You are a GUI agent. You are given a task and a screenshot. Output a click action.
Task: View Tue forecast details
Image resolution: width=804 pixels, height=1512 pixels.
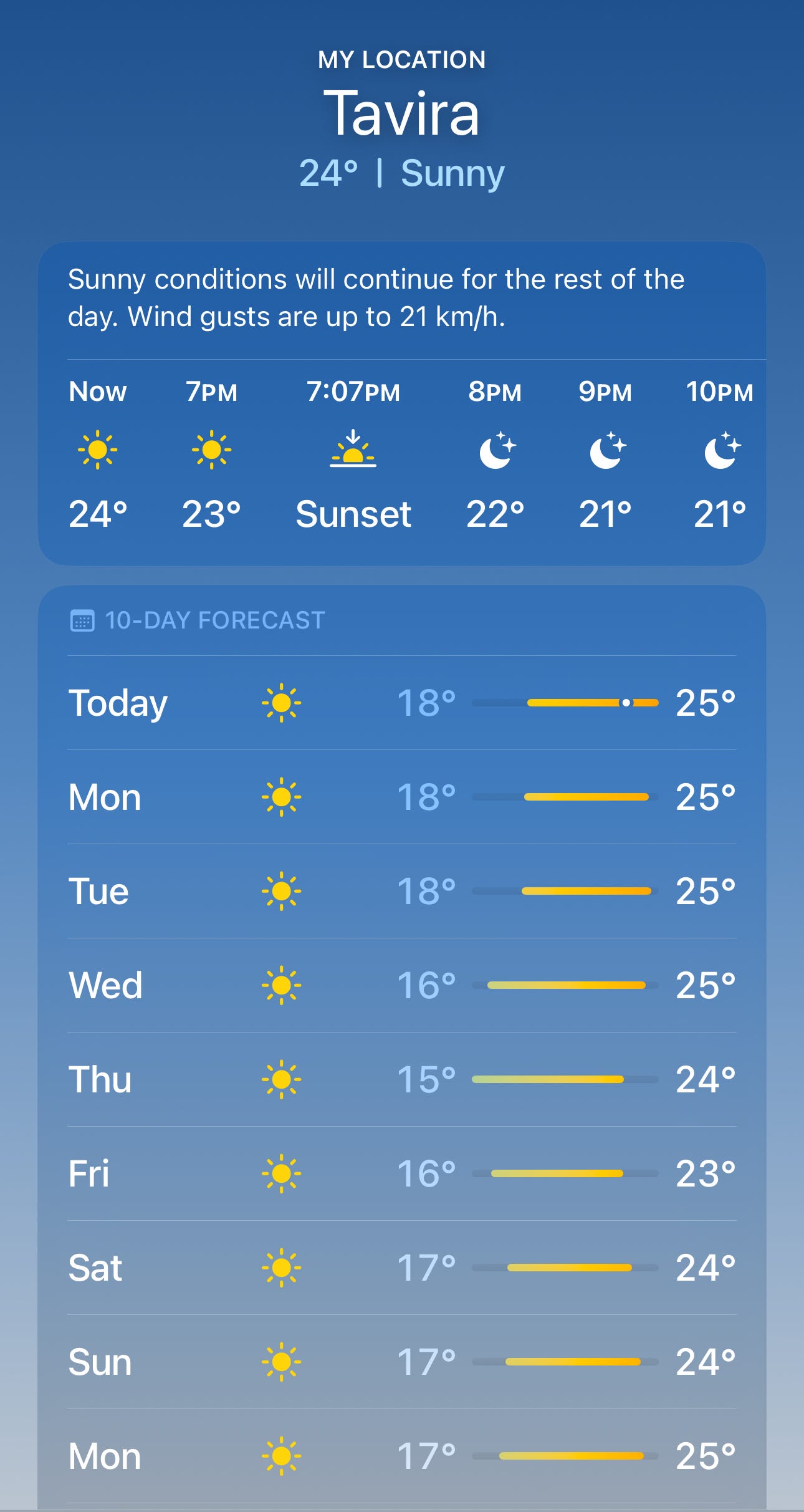coord(401,891)
